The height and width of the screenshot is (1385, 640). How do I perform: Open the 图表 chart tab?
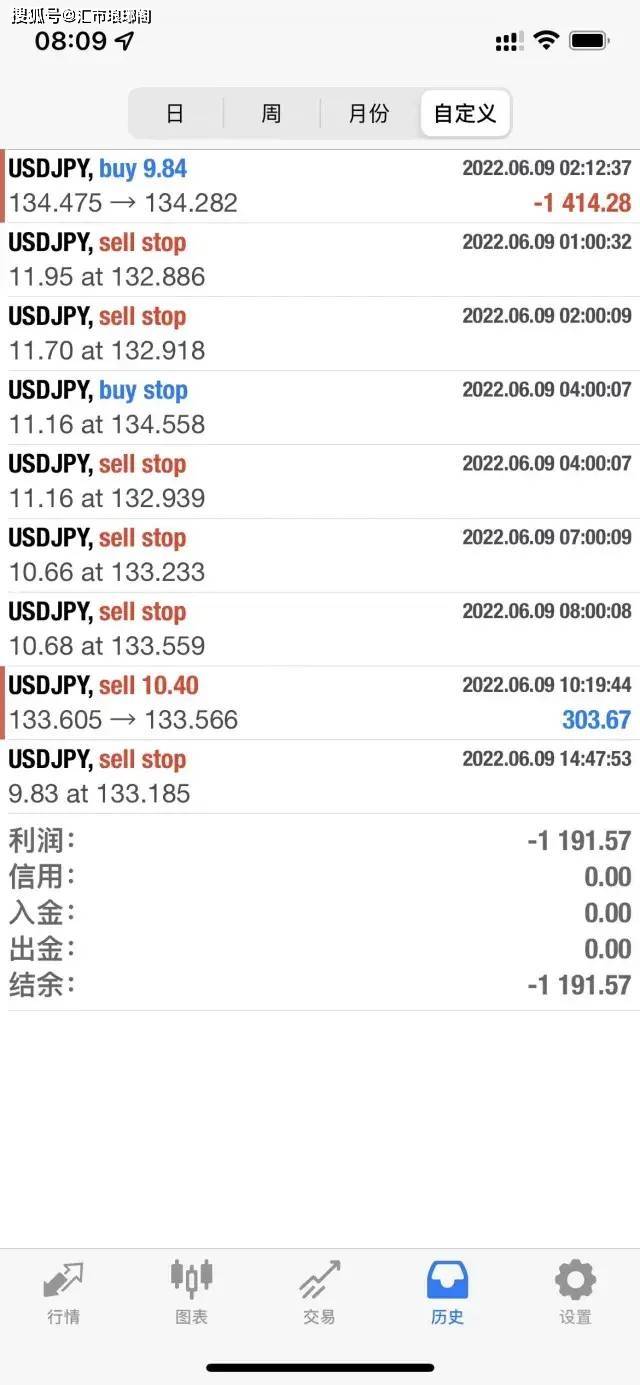[x=191, y=1292]
